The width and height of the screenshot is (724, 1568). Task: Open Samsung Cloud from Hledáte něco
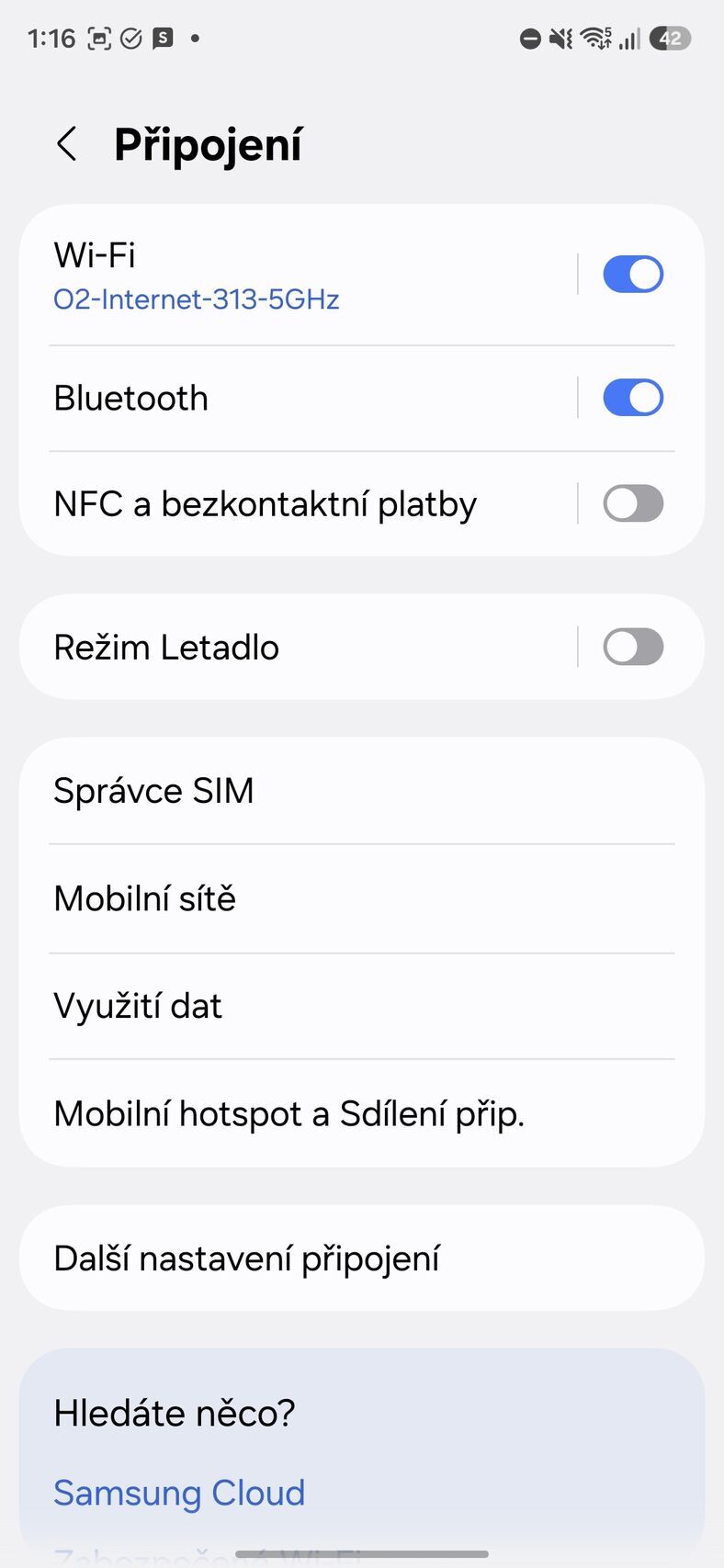point(179,1493)
